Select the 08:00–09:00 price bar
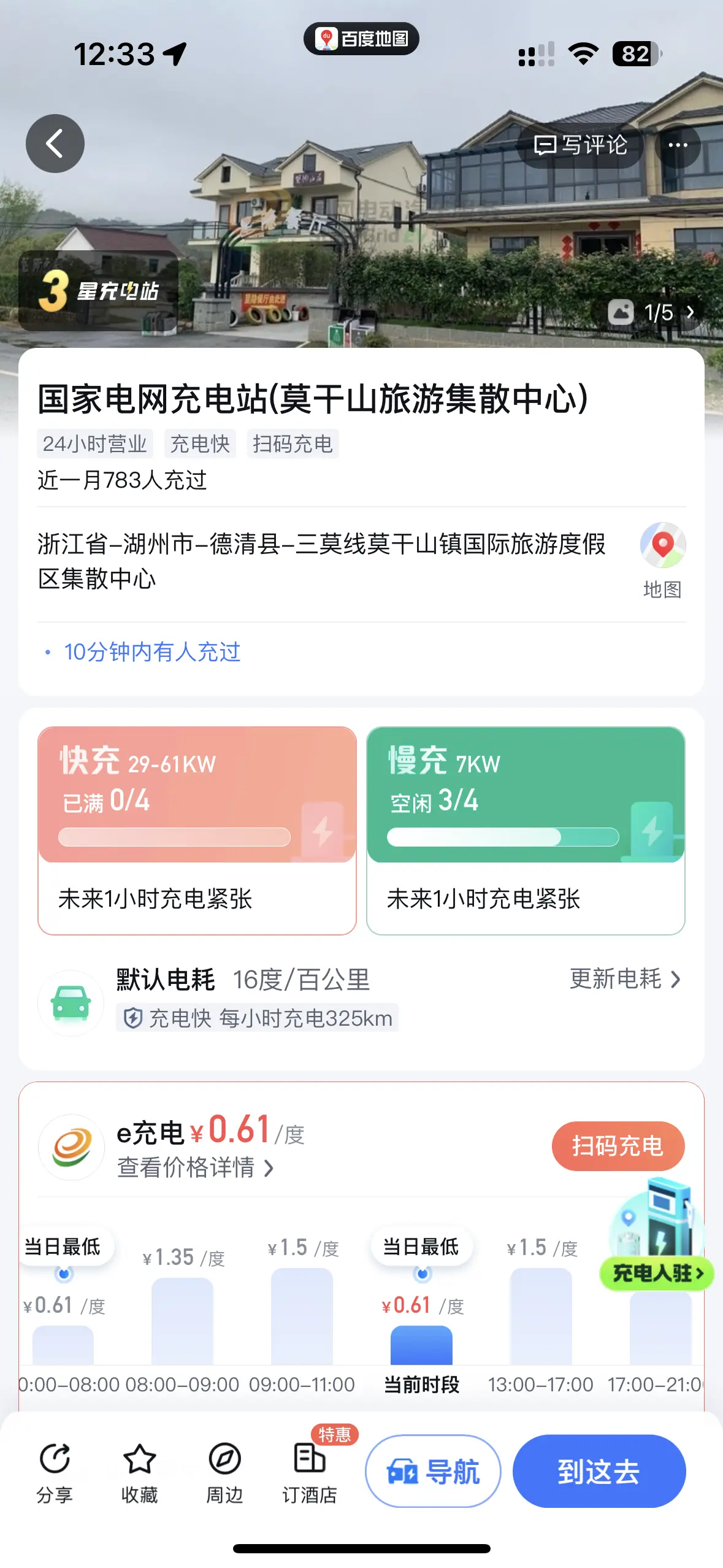This screenshot has height=1568, width=723. (x=182, y=1322)
